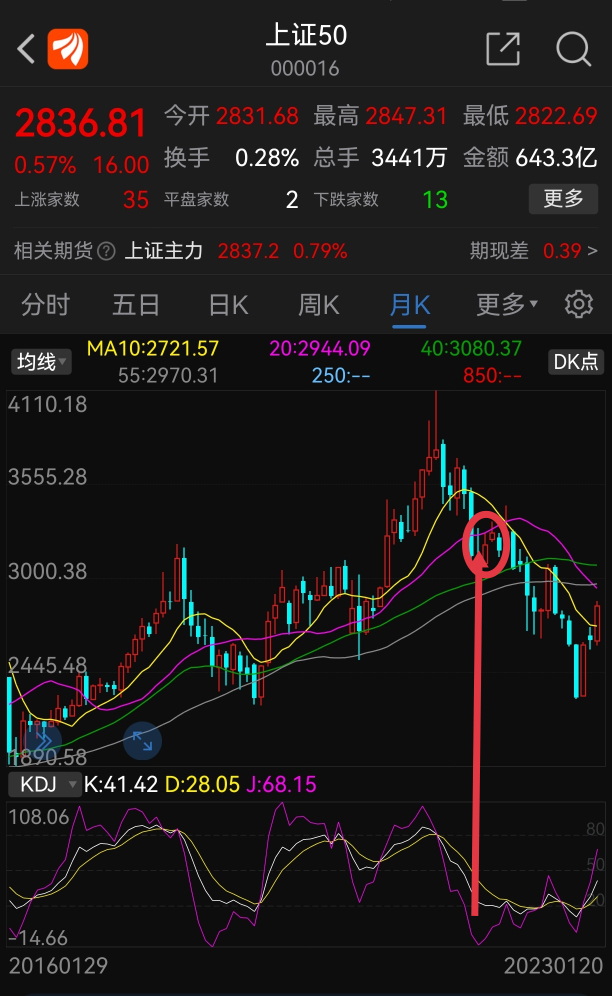Toggle the DK点 indicator
This screenshot has height=996, width=612.
pos(577,361)
